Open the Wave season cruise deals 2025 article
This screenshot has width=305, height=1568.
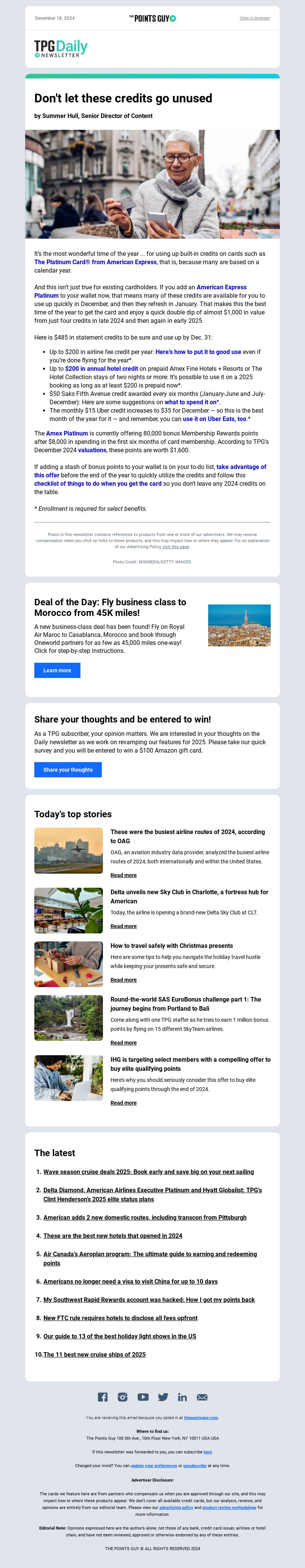[148, 1172]
